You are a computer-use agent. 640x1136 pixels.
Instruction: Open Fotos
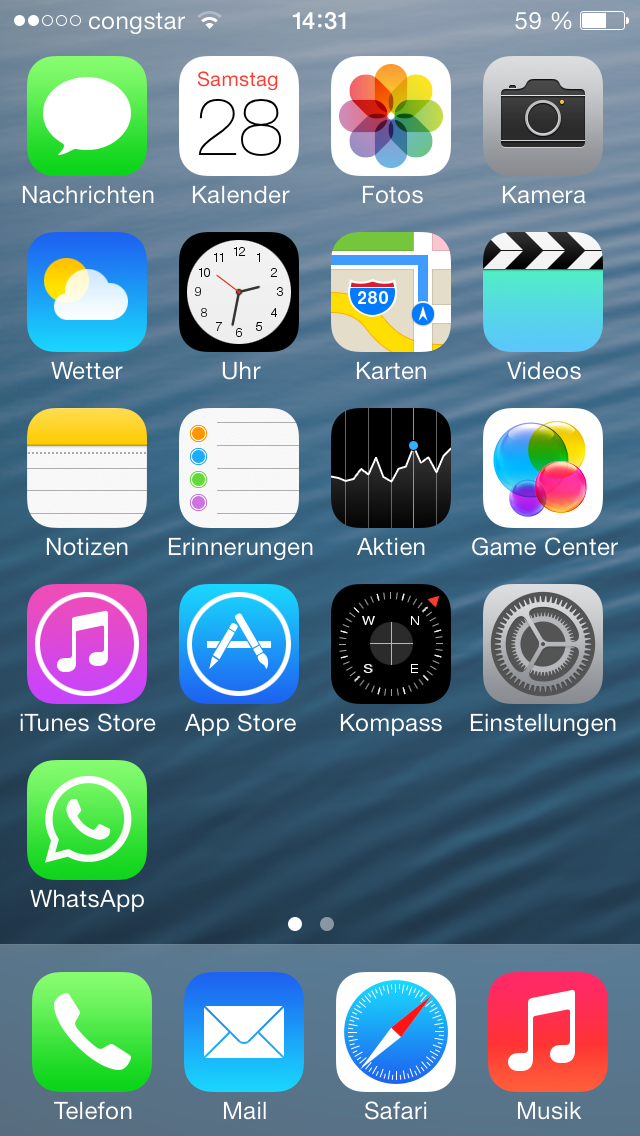391,116
